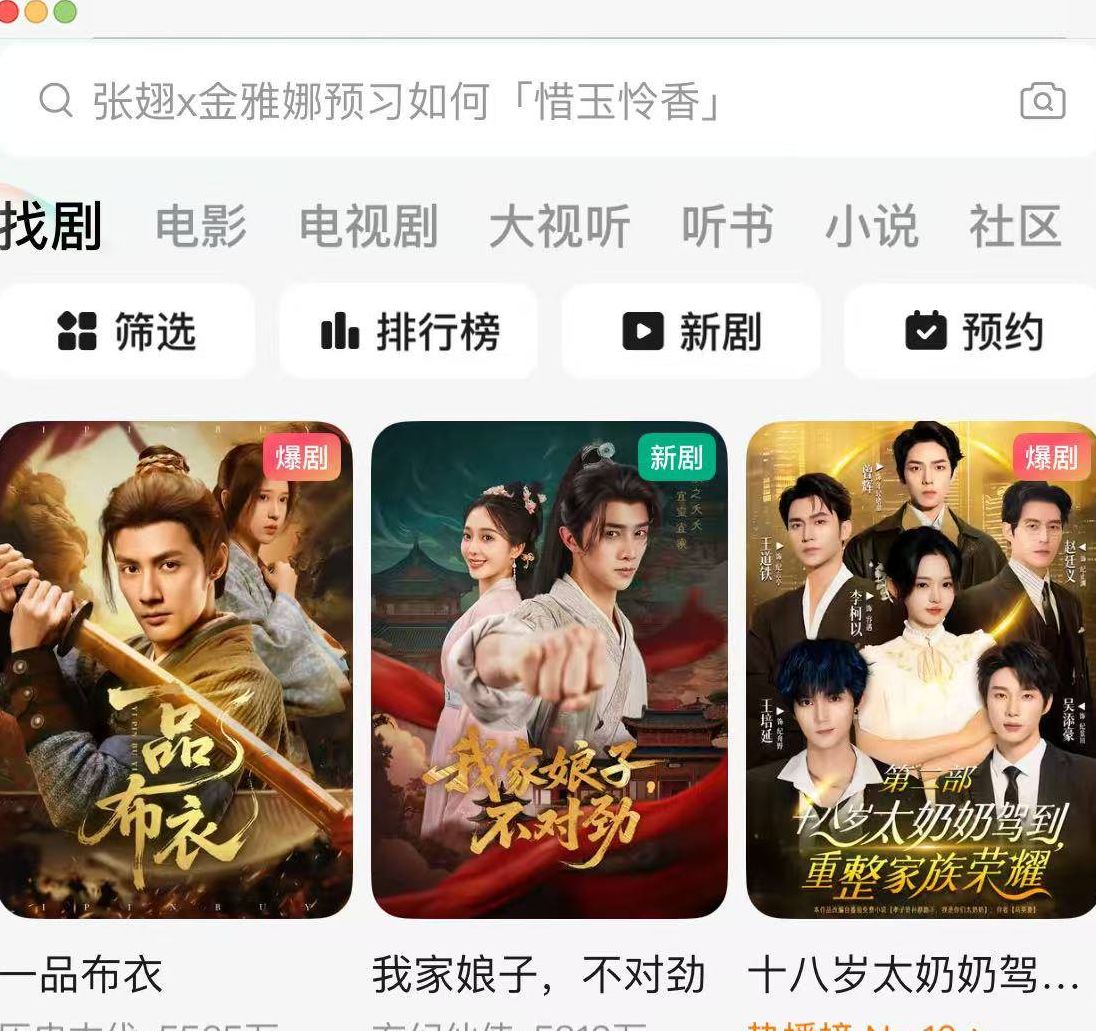1096x1031 pixels.
Task: Open the drama 十八岁太奶奶驾到
Action: pyautogui.click(x=921, y=669)
